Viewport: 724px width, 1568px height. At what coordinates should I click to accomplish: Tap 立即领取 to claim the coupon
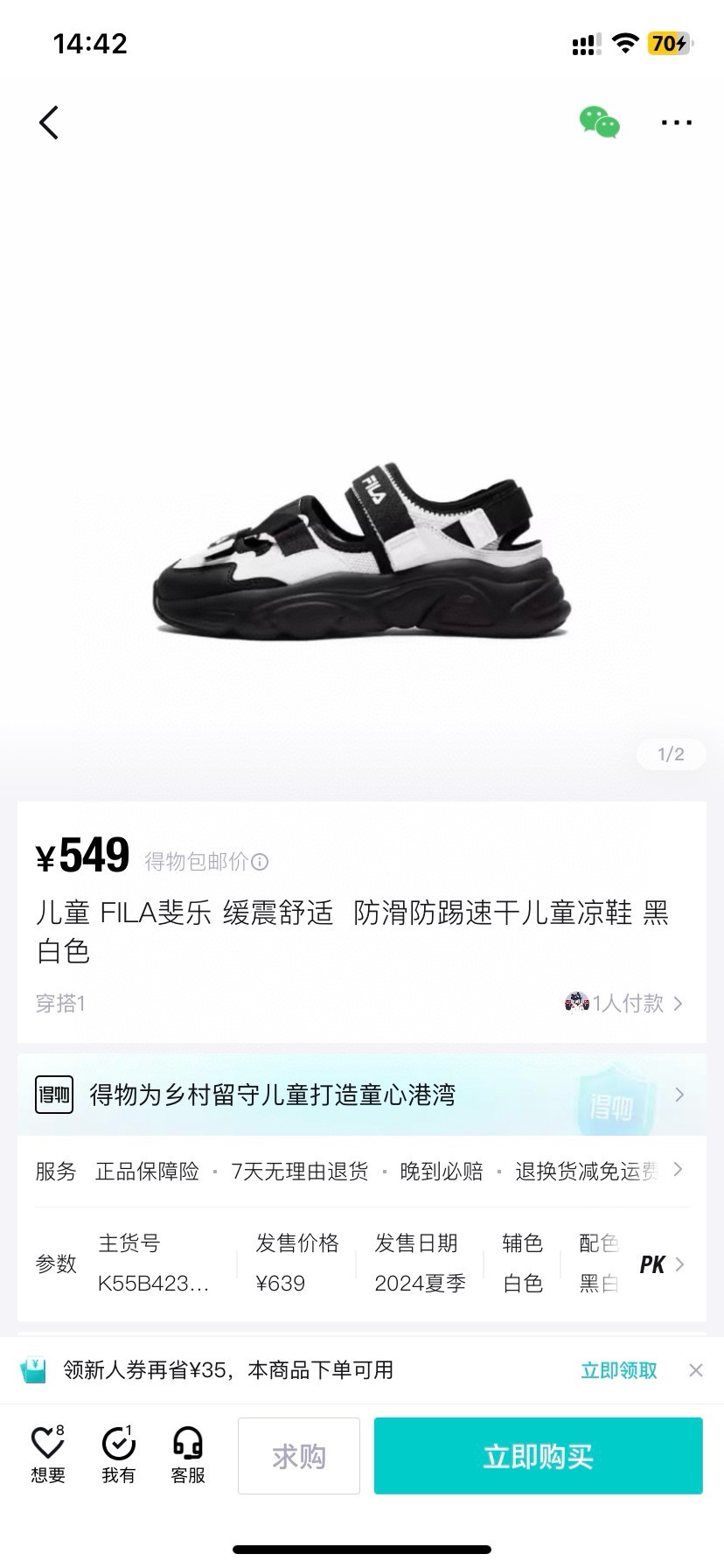(x=618, y=1370)
